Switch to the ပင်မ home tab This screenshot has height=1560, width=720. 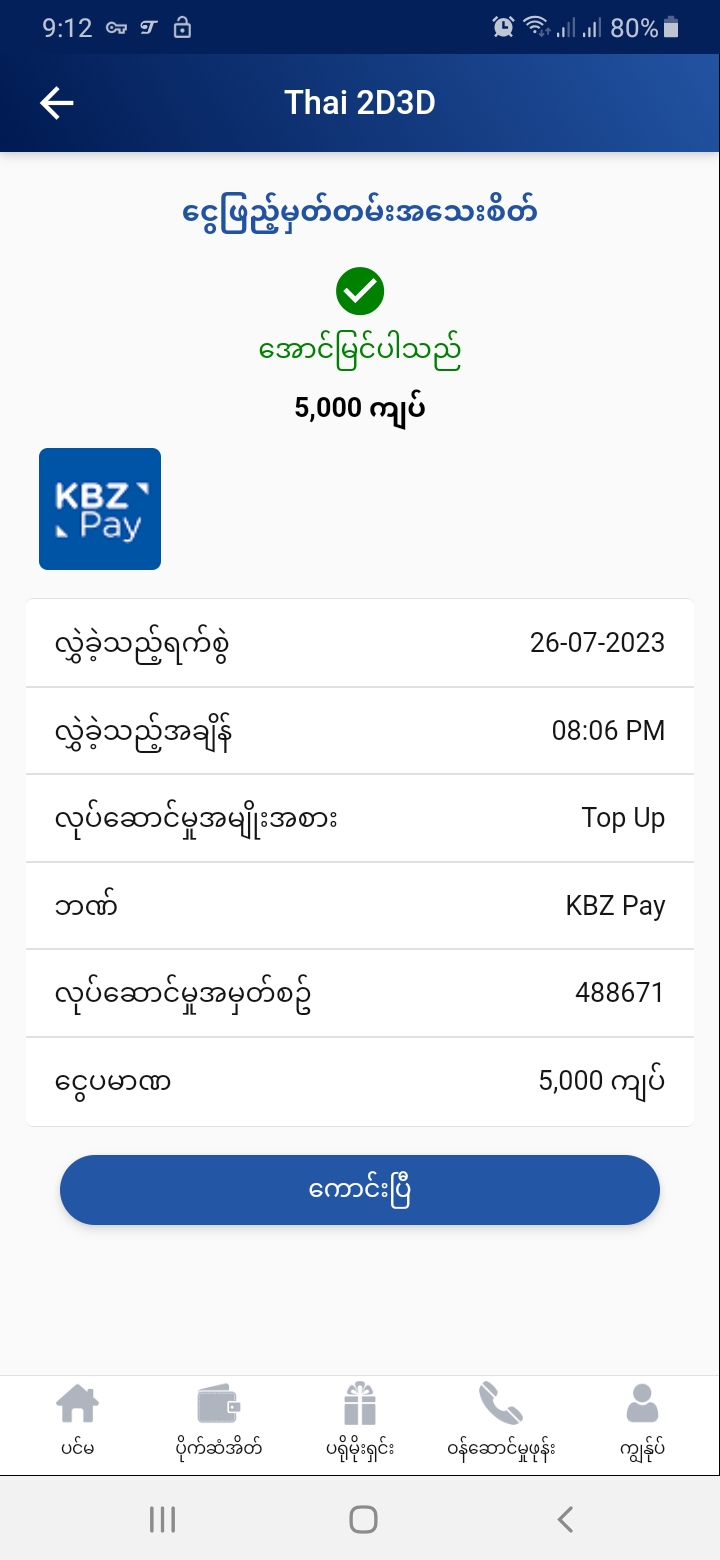(77, 1420)
